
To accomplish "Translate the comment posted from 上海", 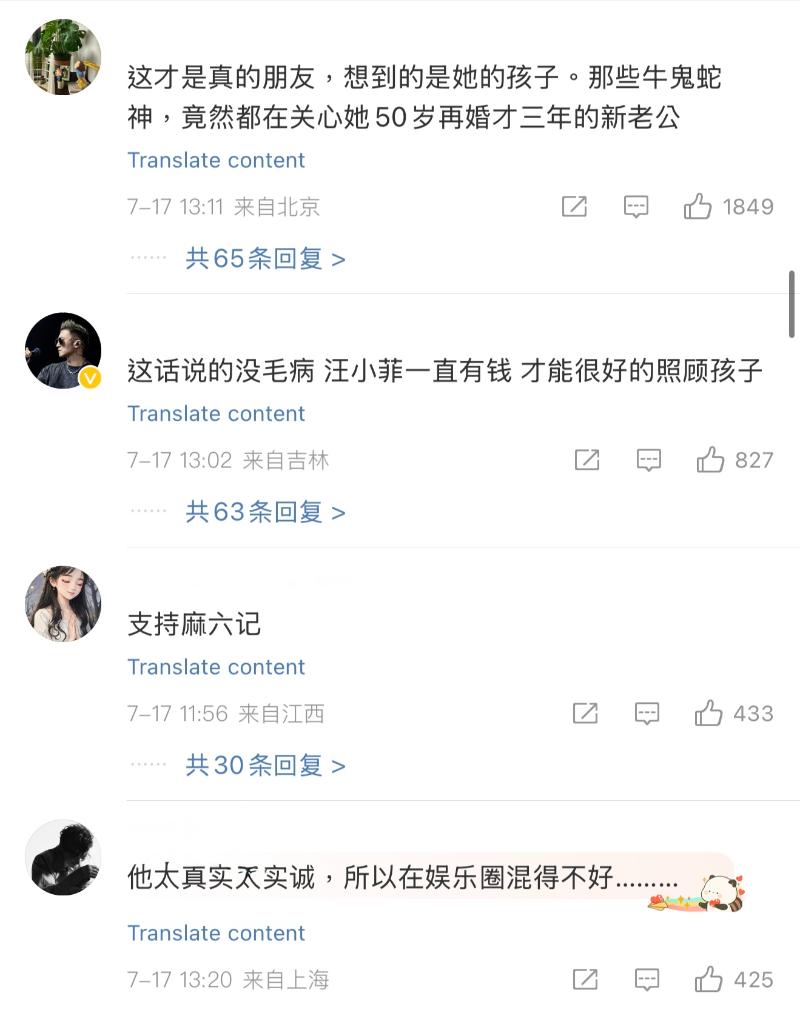I will coord(216,933).
